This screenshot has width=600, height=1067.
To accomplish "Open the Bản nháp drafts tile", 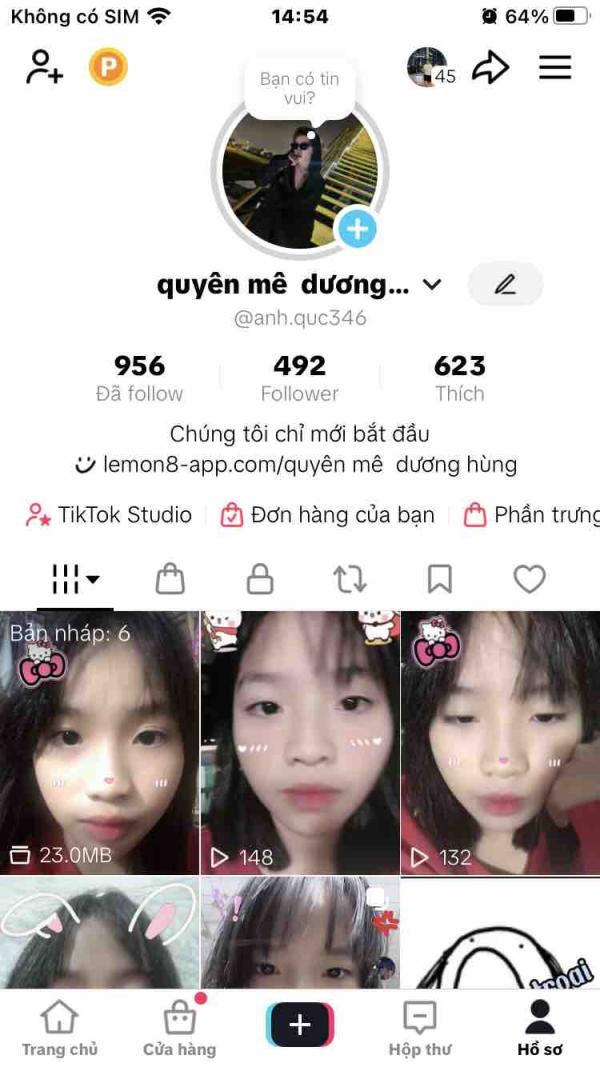I will (x=99, y=742).
